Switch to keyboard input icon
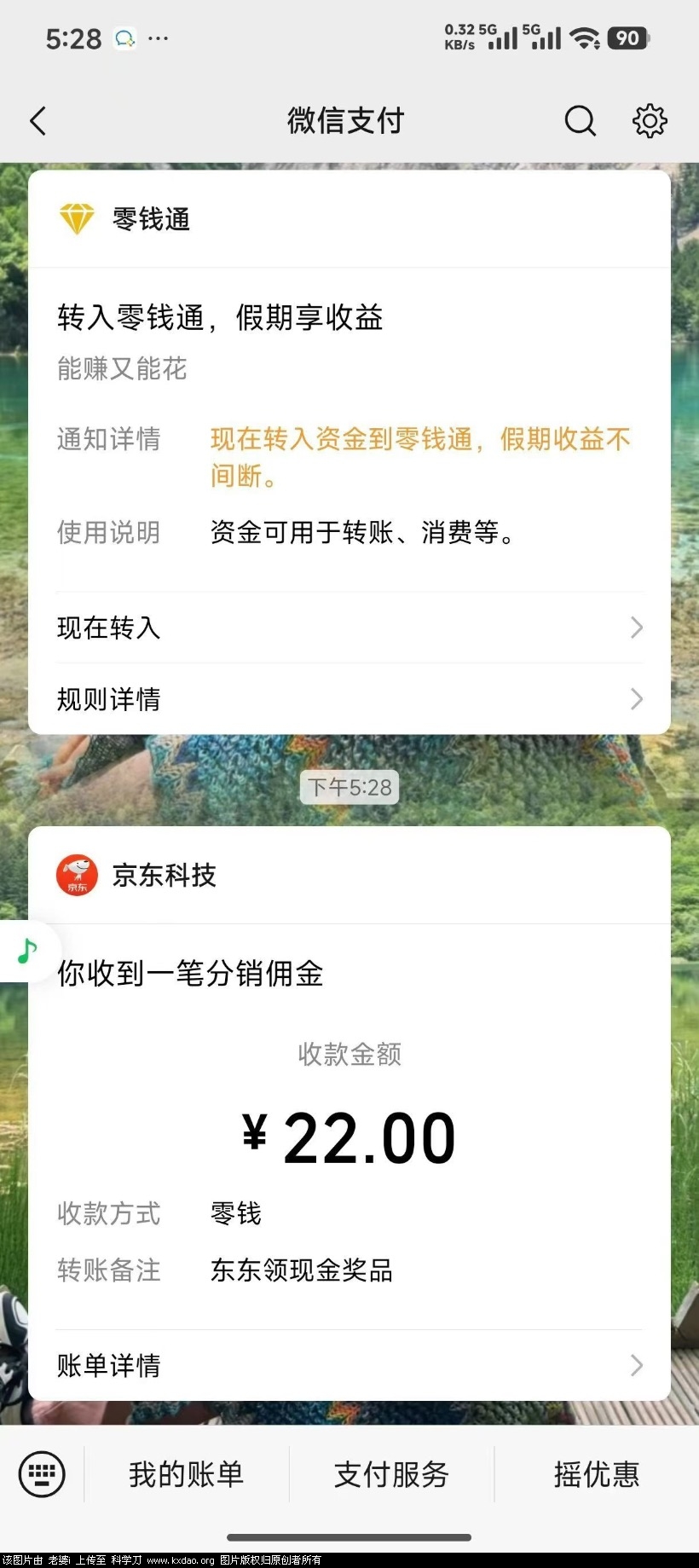 [42, 1473]
